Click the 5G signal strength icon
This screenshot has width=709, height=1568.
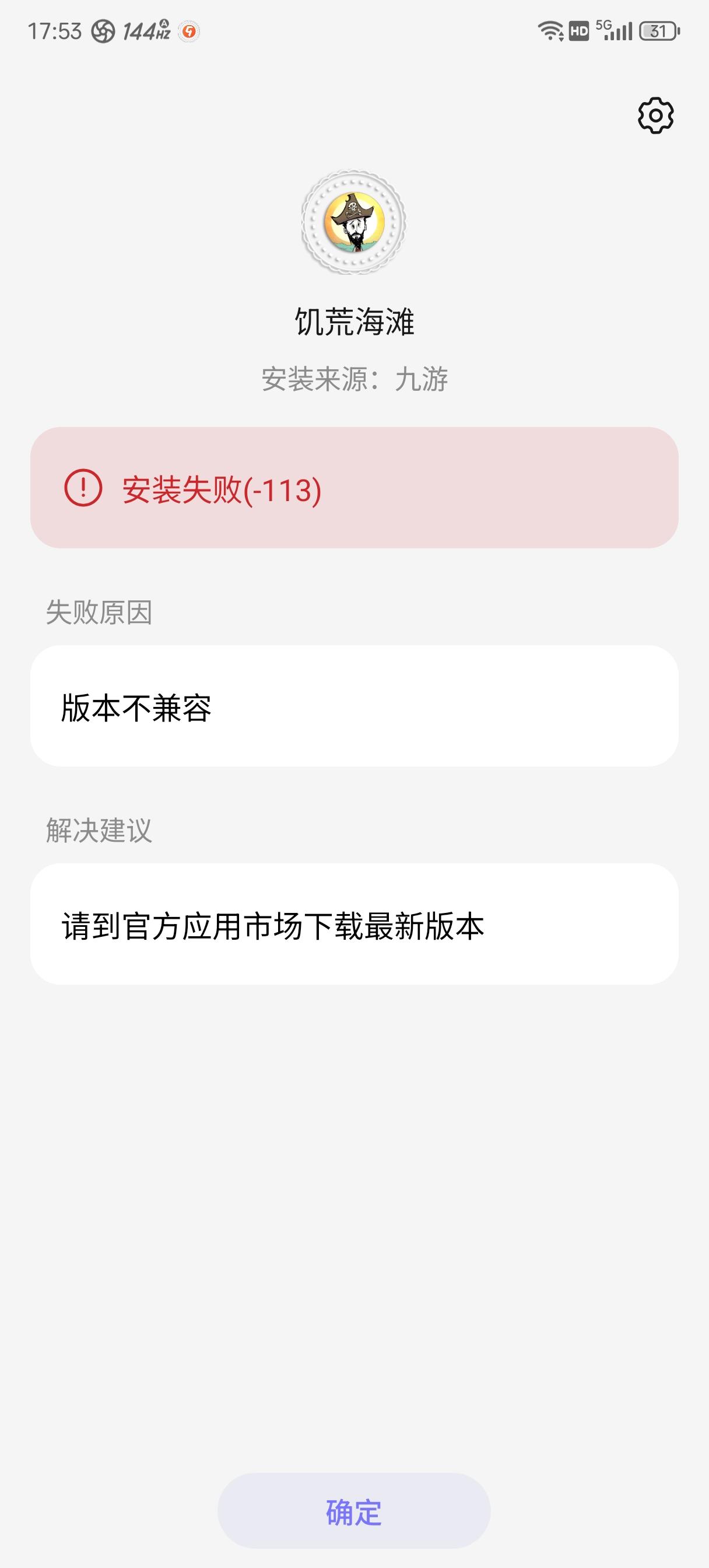[615, 32]
